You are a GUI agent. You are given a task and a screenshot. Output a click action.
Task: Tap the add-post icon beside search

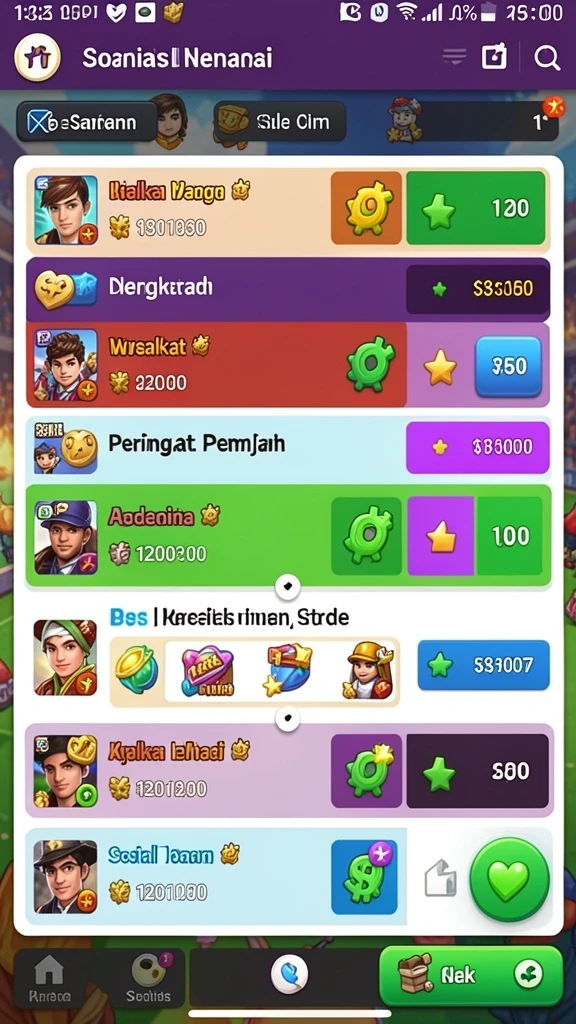pos(494,57)
